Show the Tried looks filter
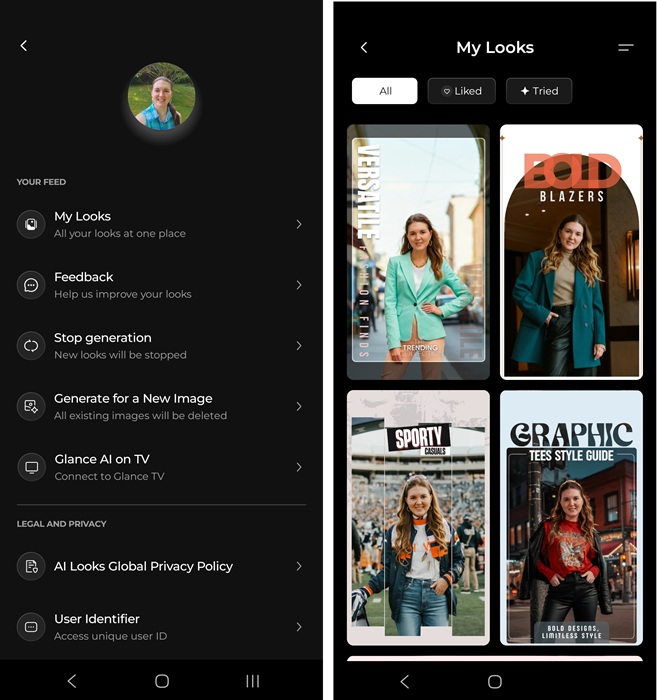657x700 pixels. (x=539, y=91)
